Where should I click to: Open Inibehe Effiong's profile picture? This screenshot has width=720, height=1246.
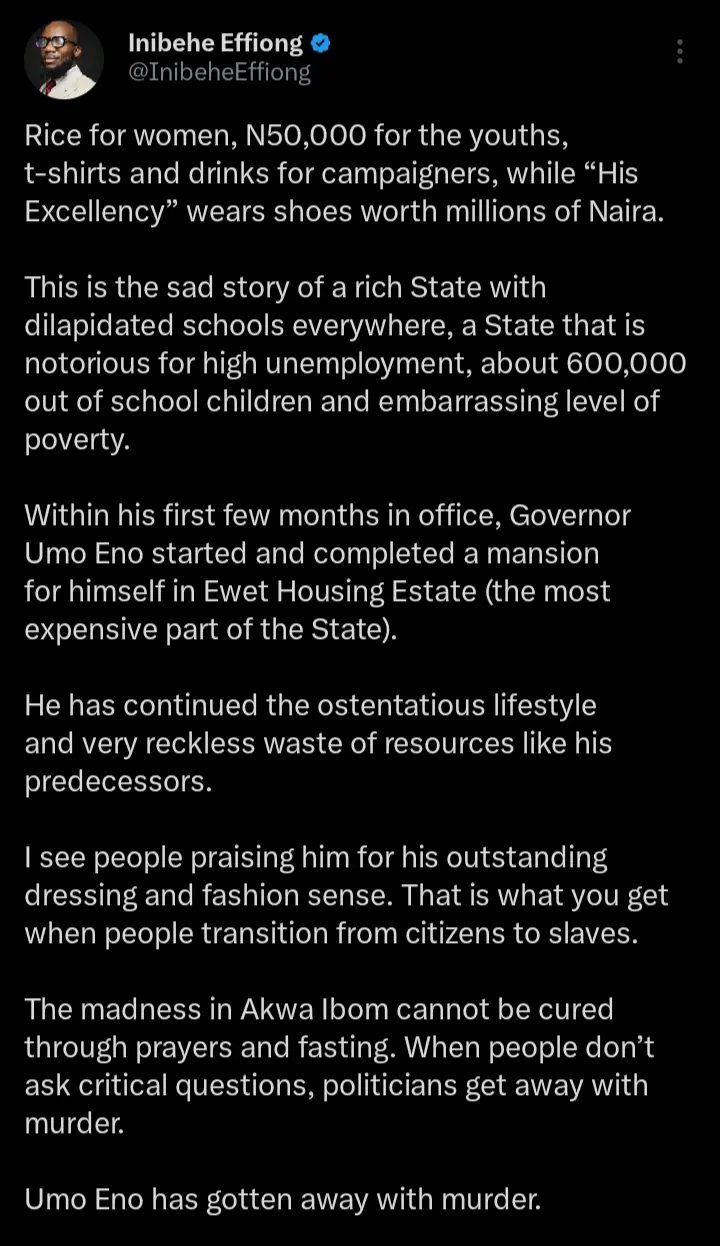coord(64,60)
